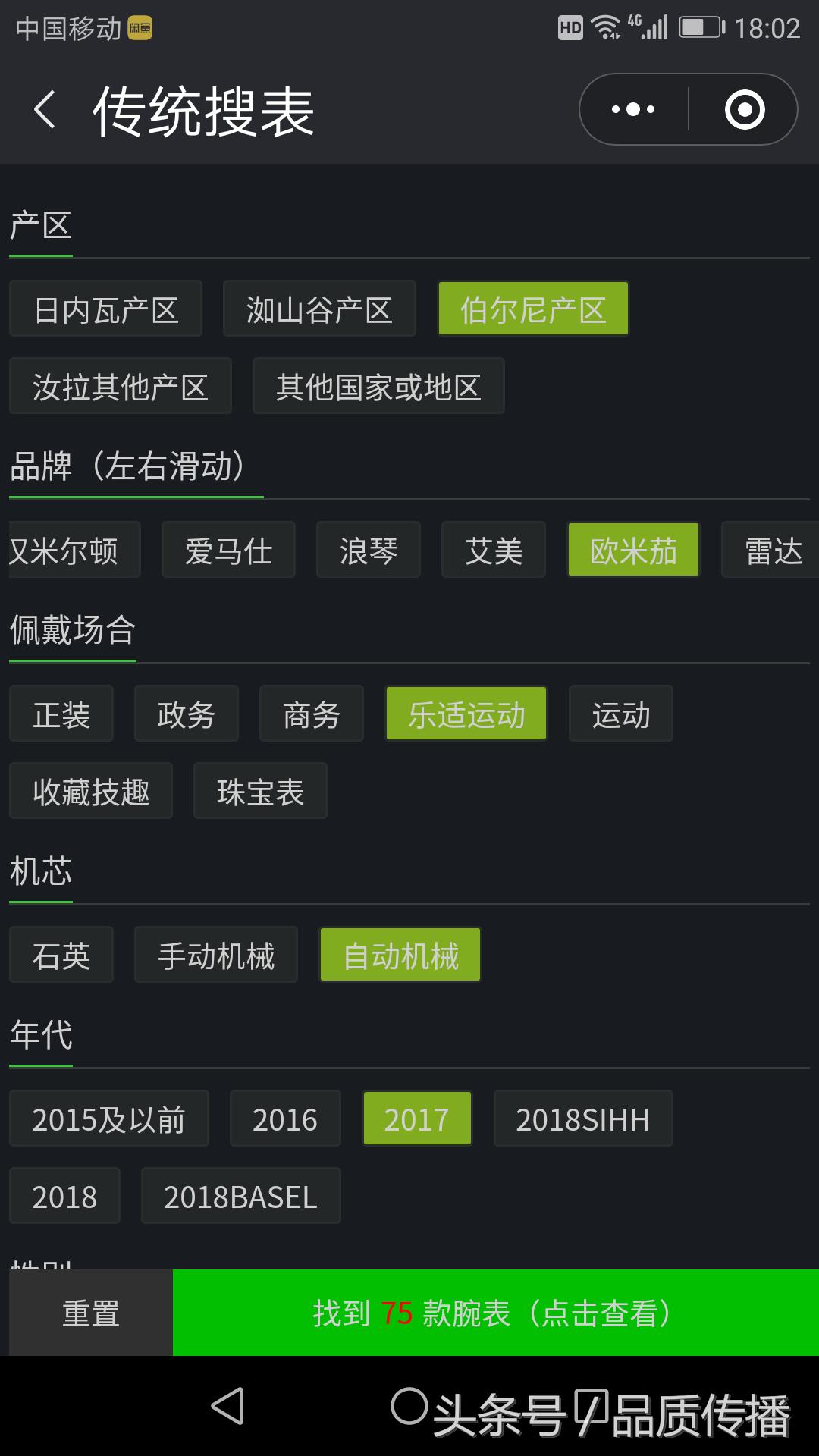
Task: Deselect the highlighted 2017 year filter
Action: click(x=417, y=1118)
